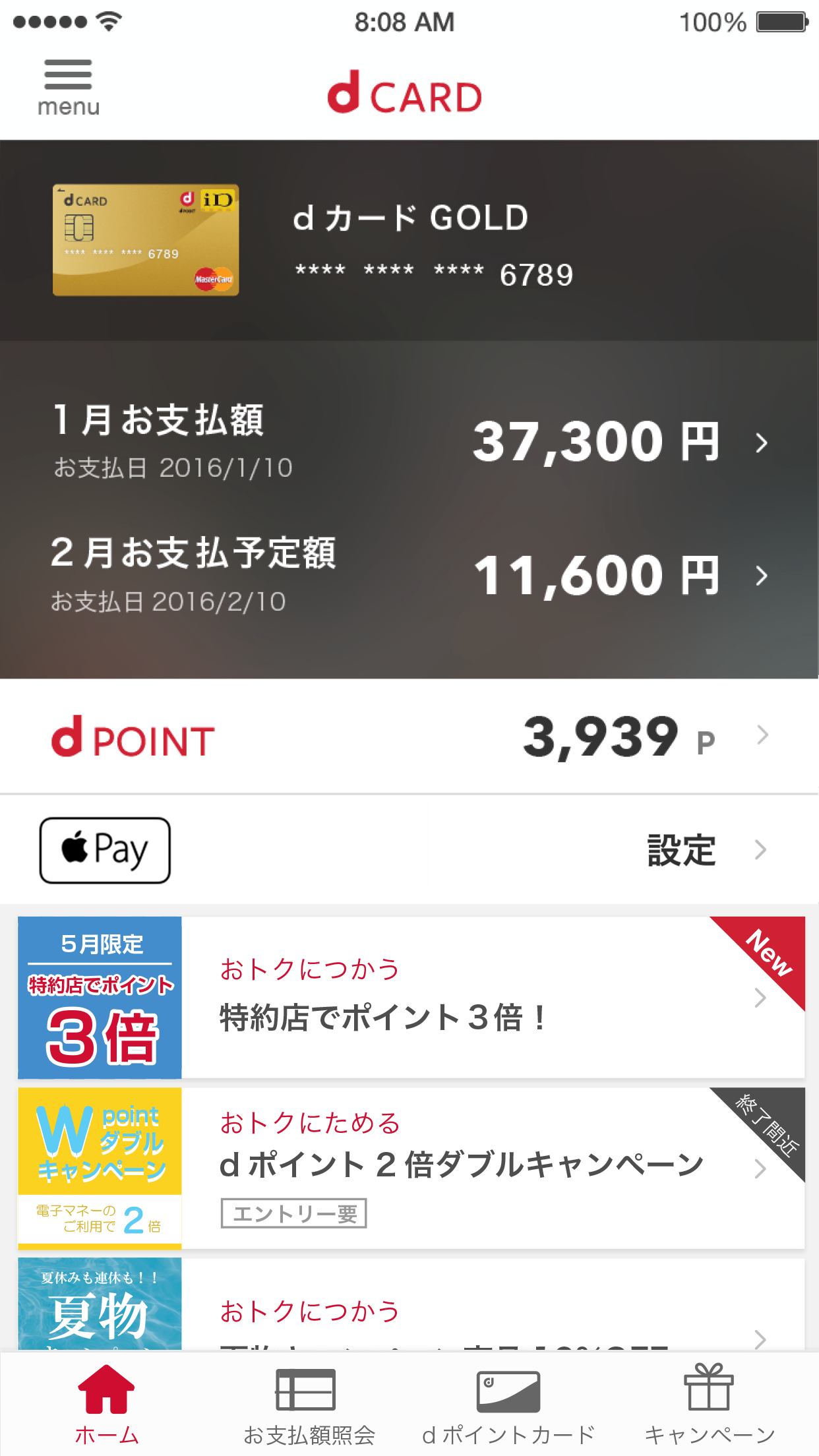Check the d POINT balance row

[x=409, y=737]
